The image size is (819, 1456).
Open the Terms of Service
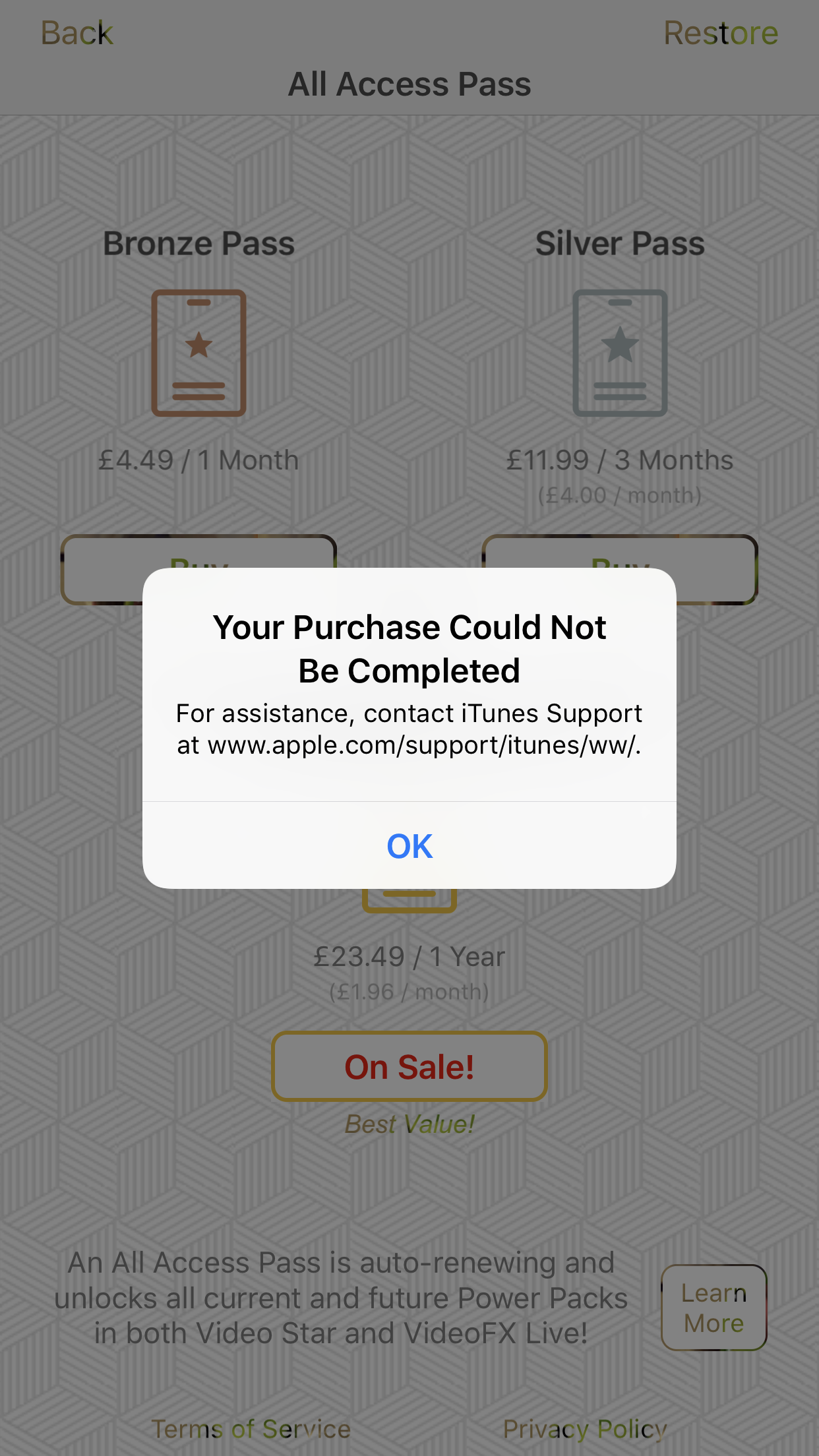coord(251,1429)
